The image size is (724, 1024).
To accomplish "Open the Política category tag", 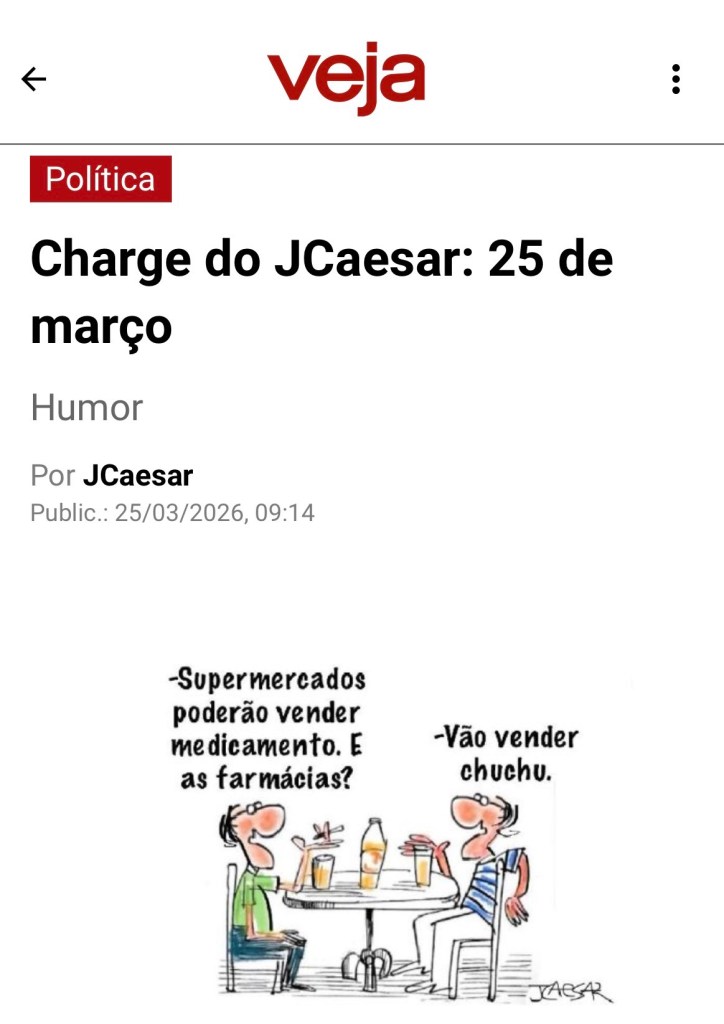I will point(100,179).
